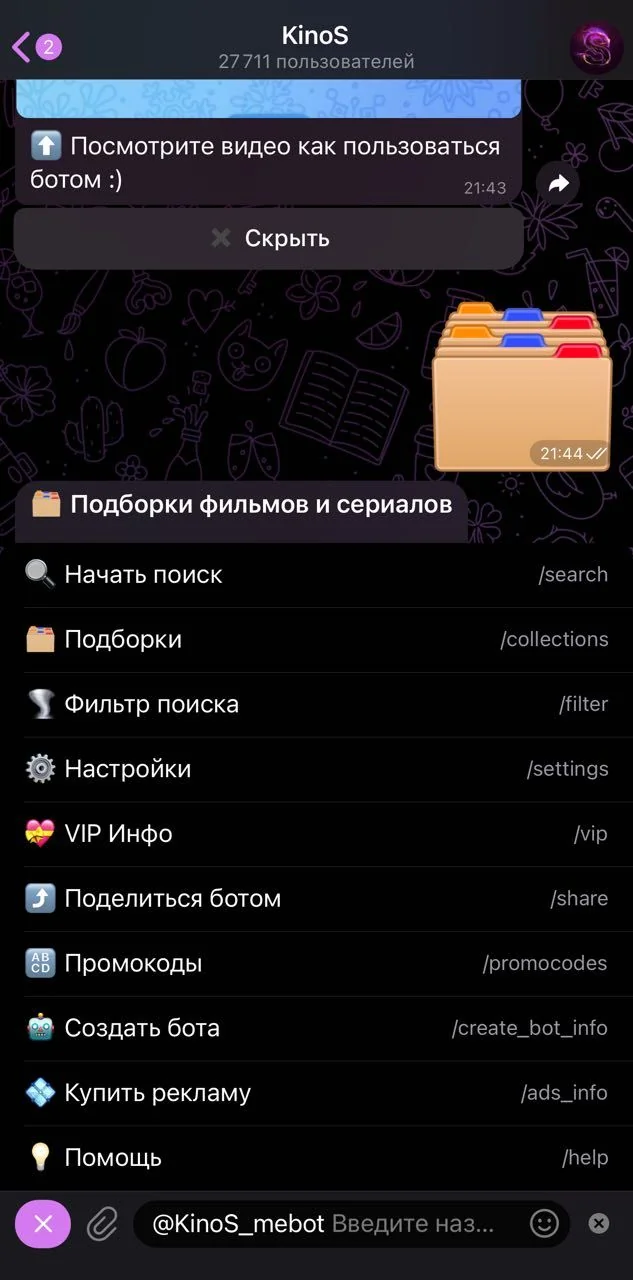Screen dimensions: 633x1280
Task: Open the KinoS bot profile avatar
Action: 596,47
